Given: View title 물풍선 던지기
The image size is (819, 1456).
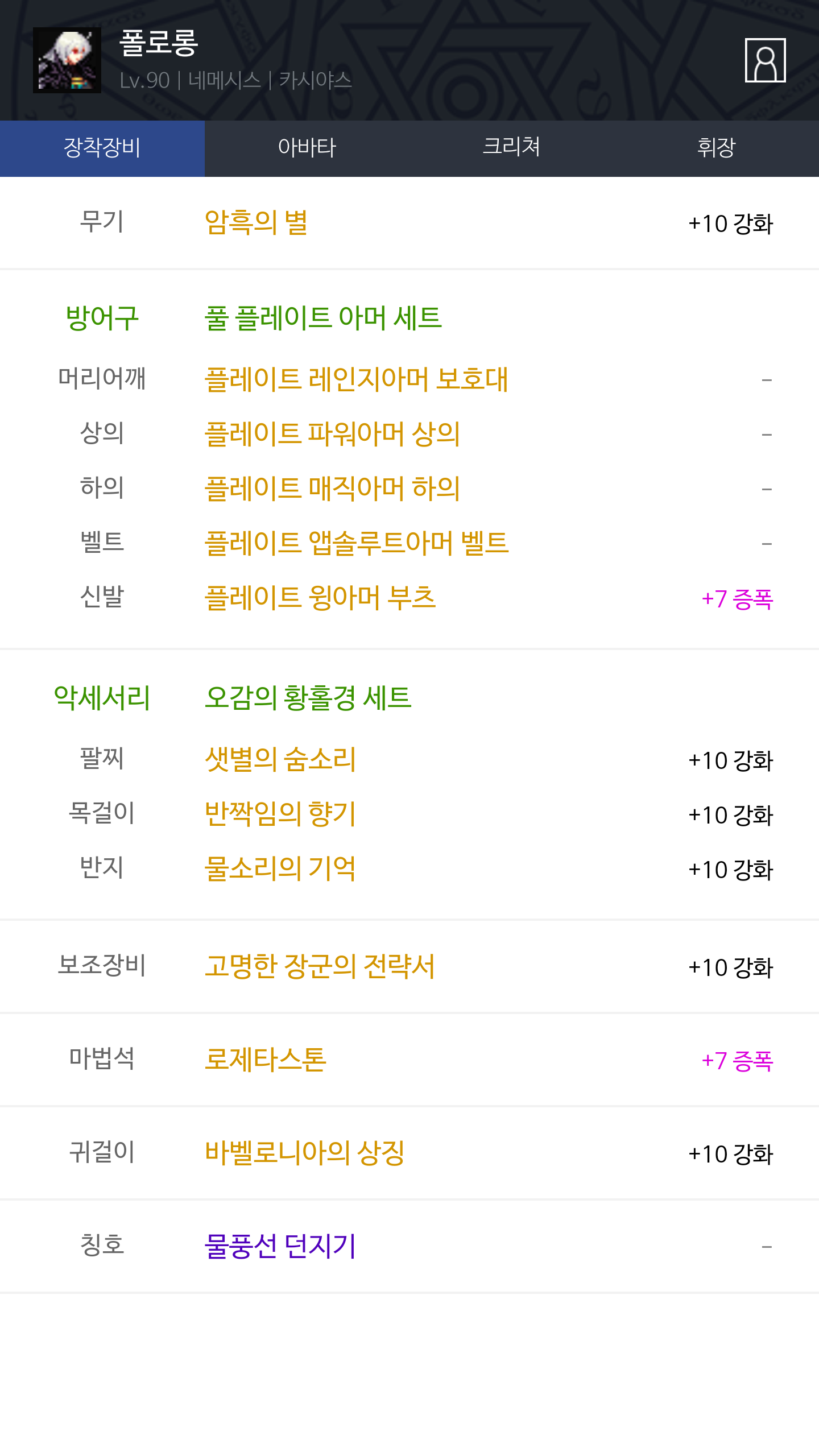Looking at the screenshot, I should [280, 1246].
